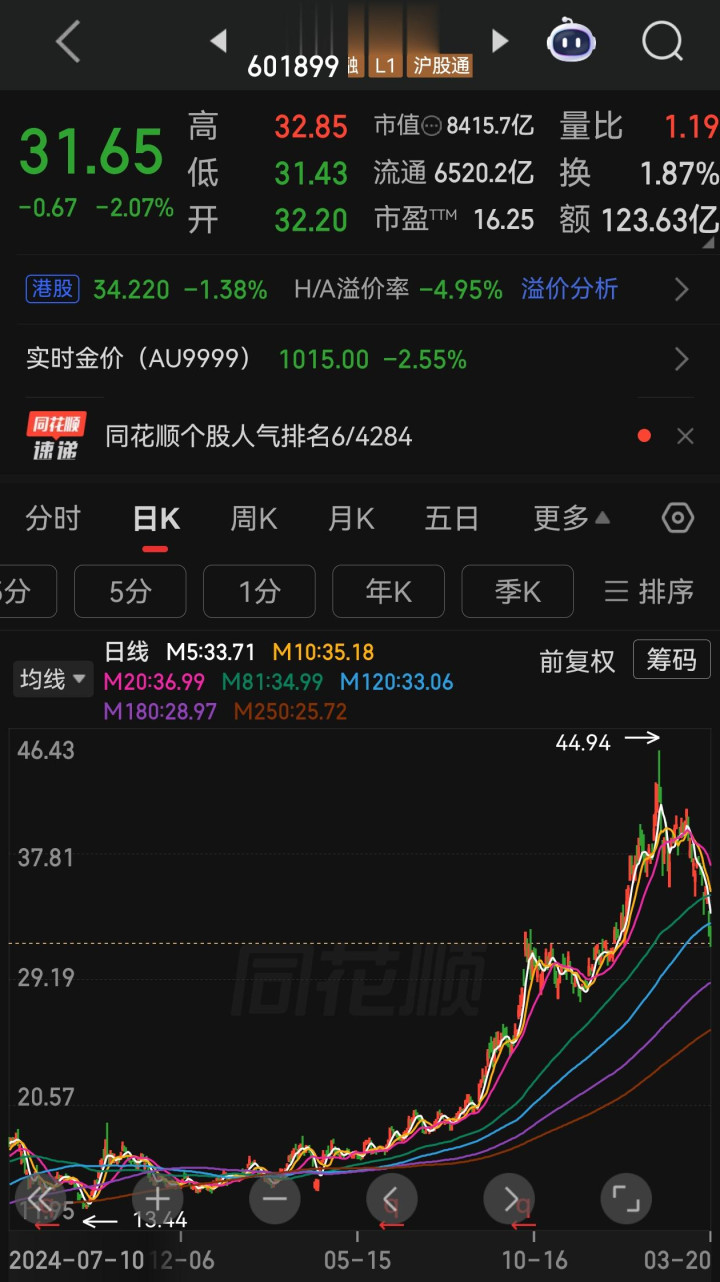Open the AI robot assistant
Screen dimensions: 720x1282
coord(571,42)
